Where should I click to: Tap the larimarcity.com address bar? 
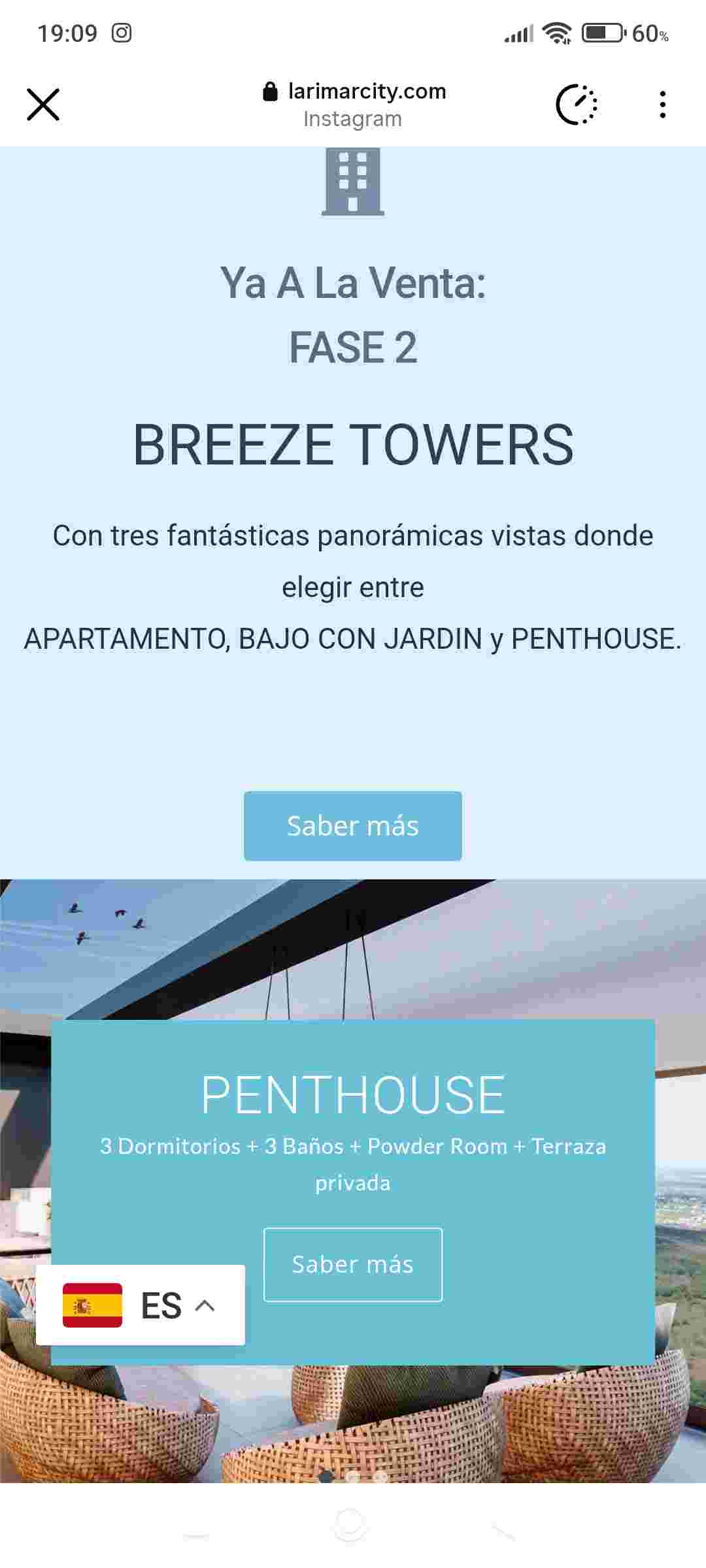pos(354,105)
